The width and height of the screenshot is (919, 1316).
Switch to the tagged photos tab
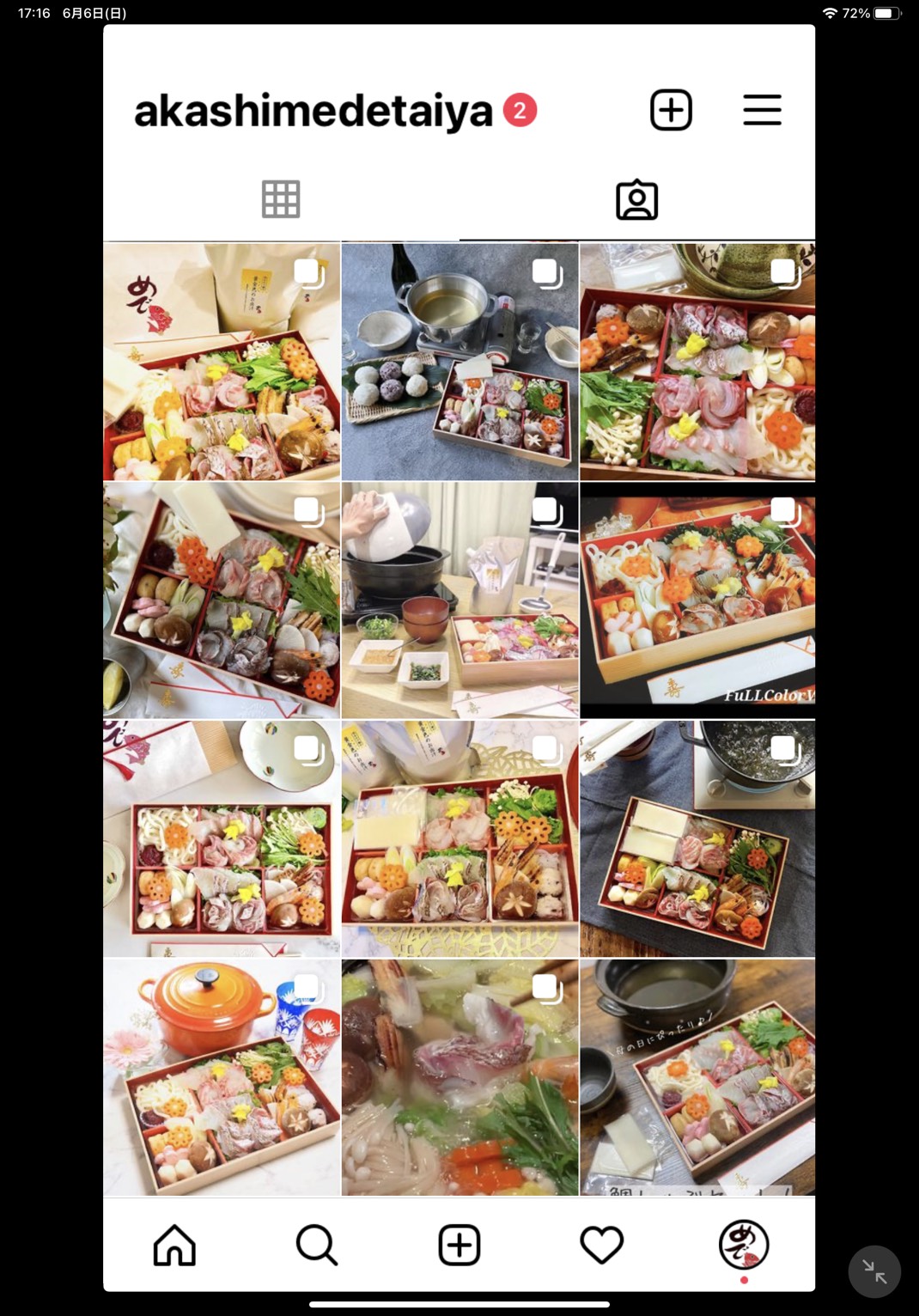point(636,200)
